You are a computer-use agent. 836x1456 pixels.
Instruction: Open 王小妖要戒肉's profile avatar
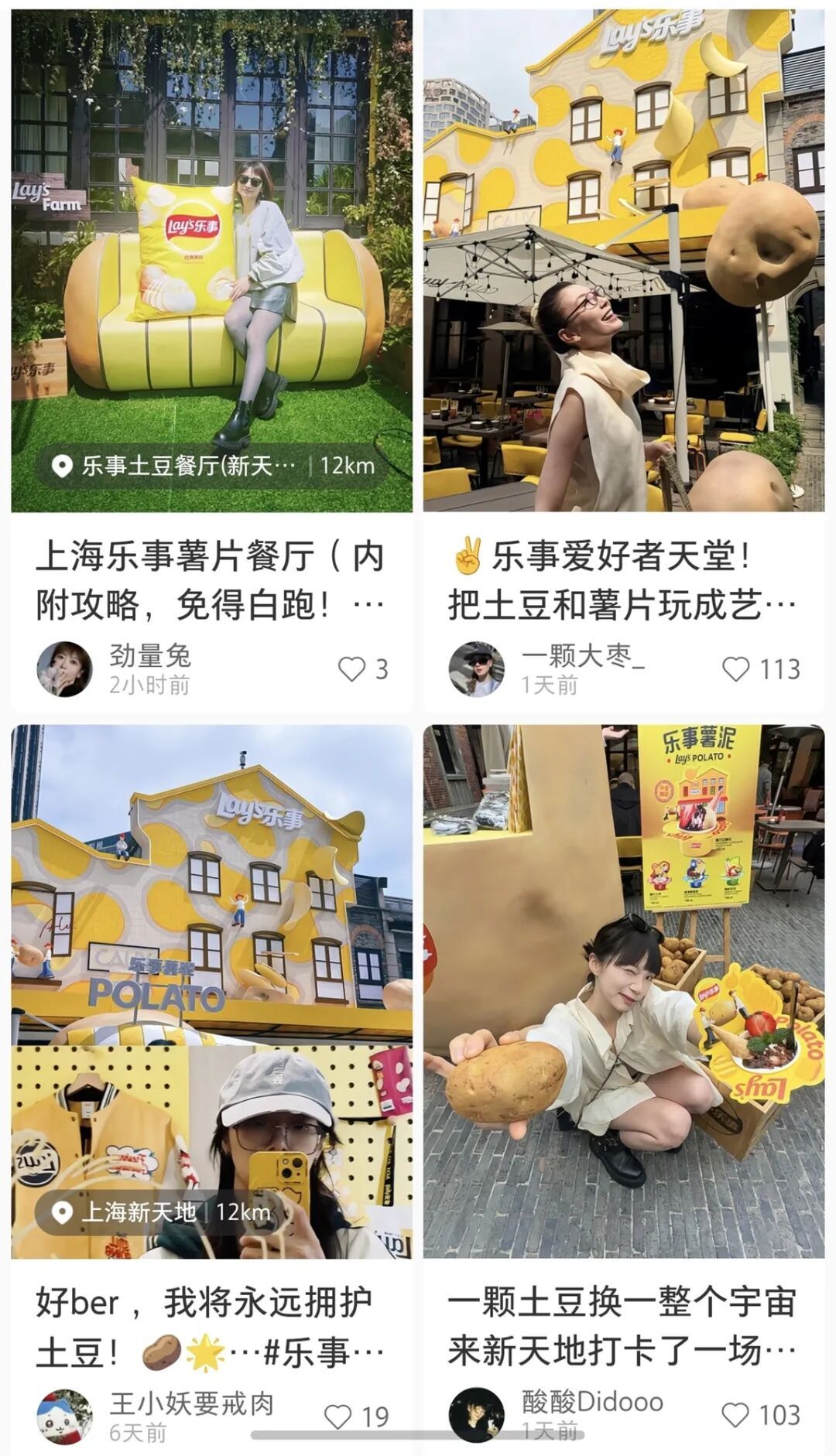64,1417
